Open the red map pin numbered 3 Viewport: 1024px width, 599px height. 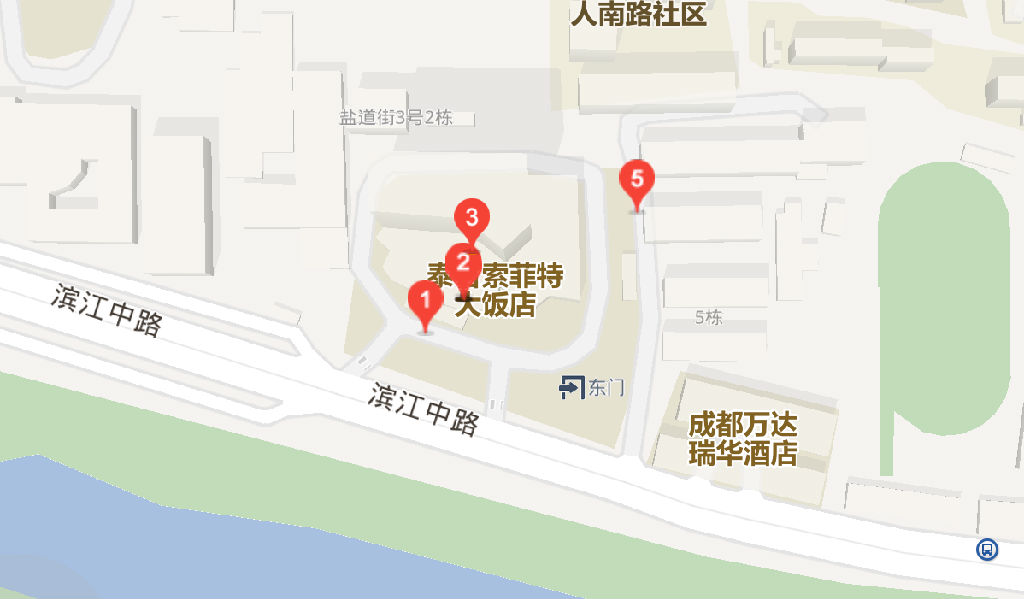click(472, 217)
